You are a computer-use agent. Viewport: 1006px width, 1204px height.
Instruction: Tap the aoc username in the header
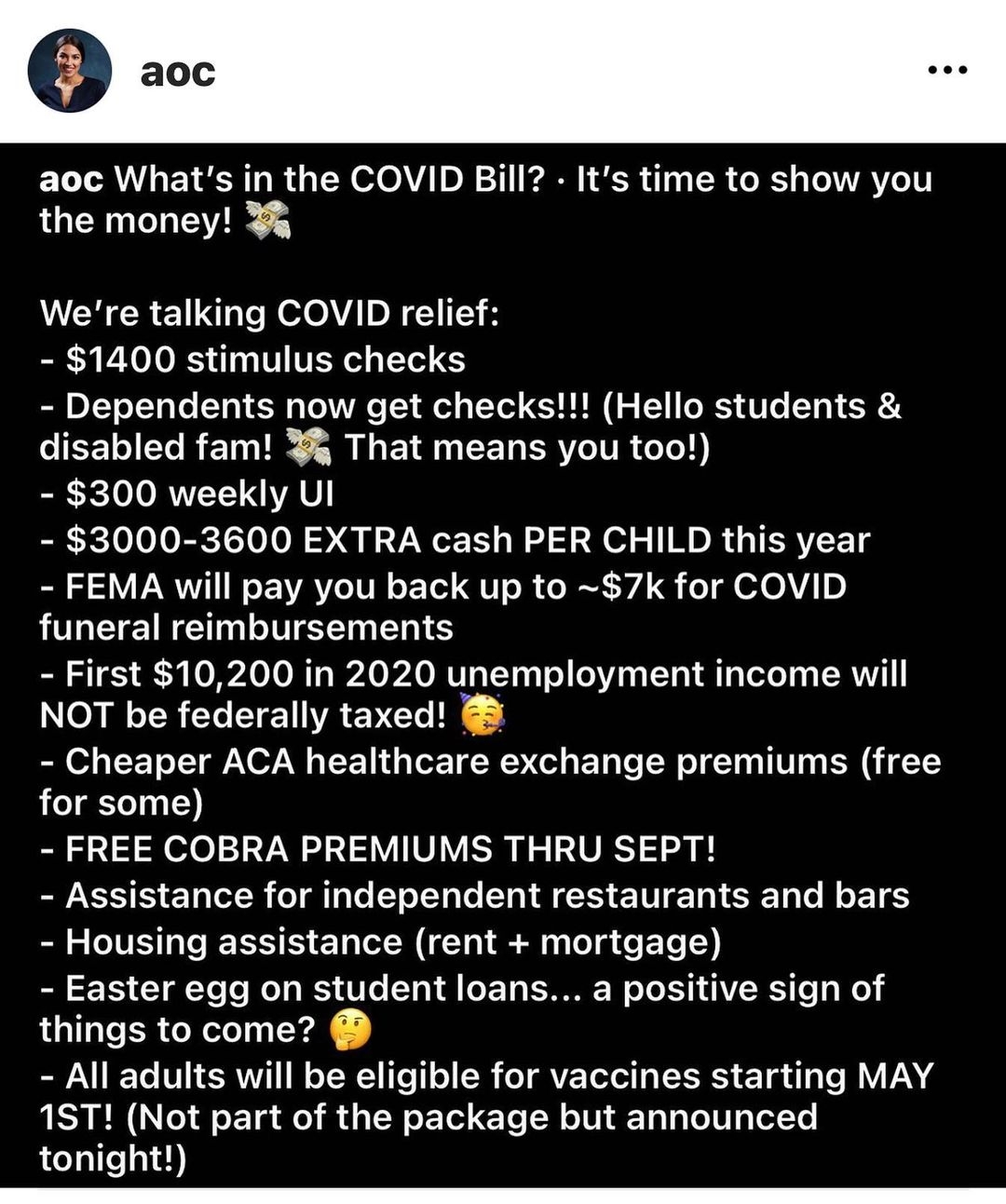tap(177, 72)
